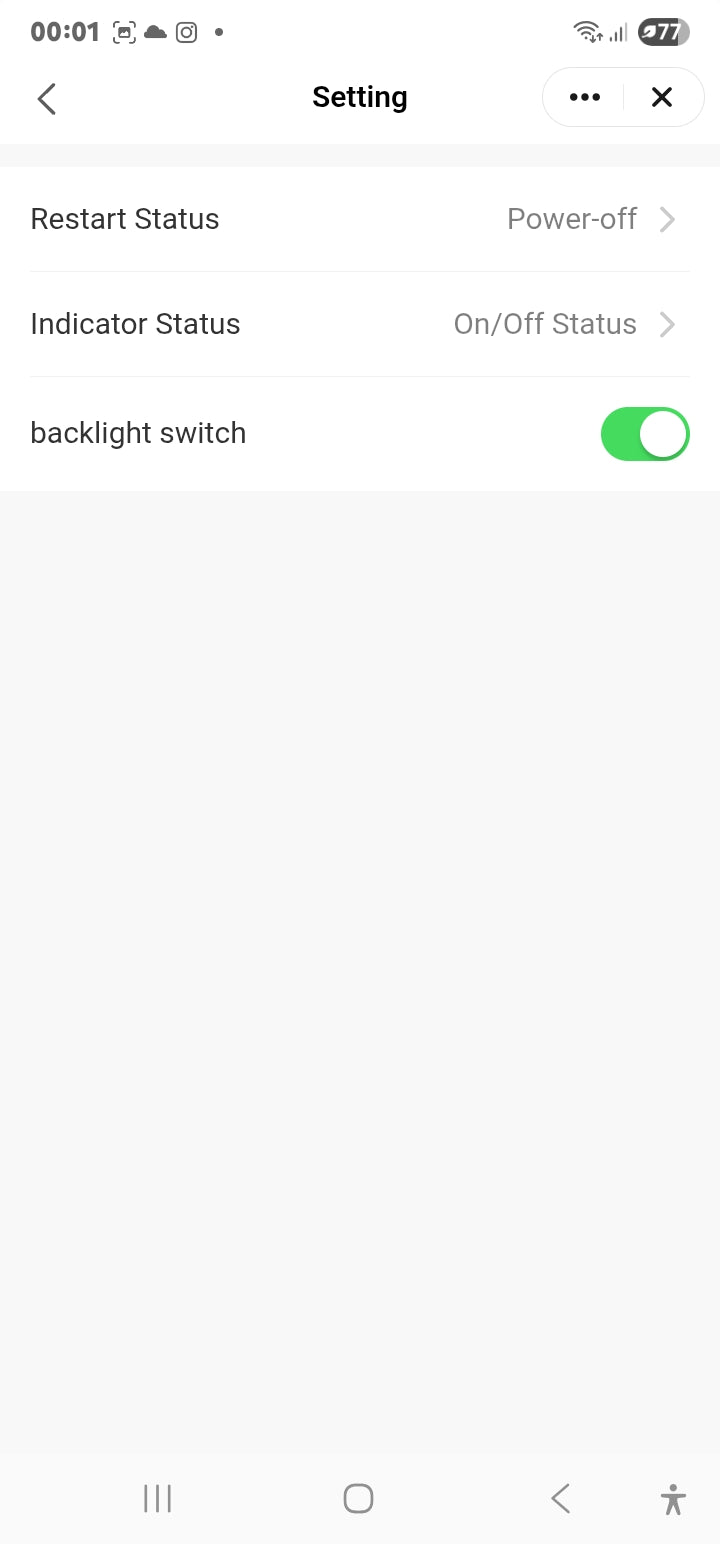Screen dimensions: 720x1544
Task: Open the three-dot more options menu
Action: coord(585,97)
